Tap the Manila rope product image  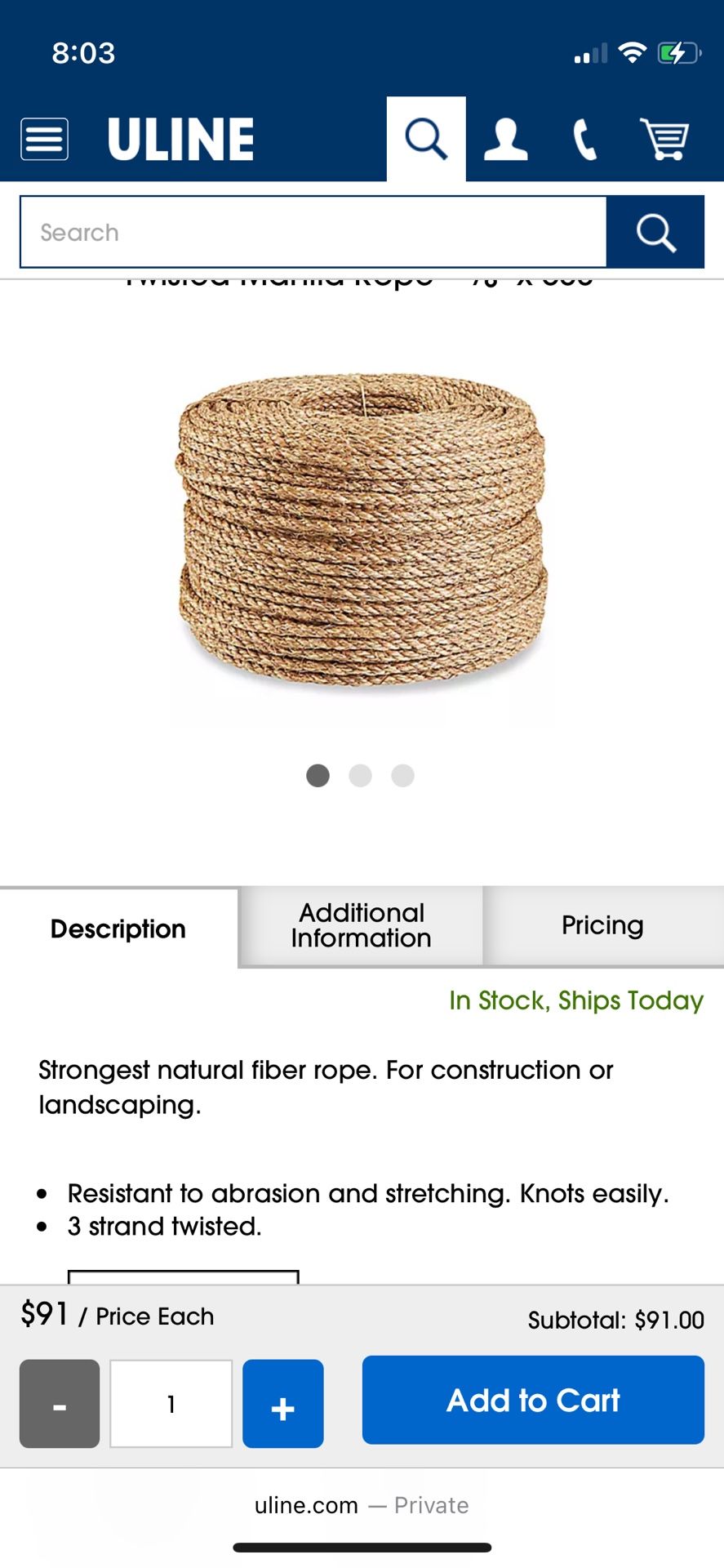362,529
